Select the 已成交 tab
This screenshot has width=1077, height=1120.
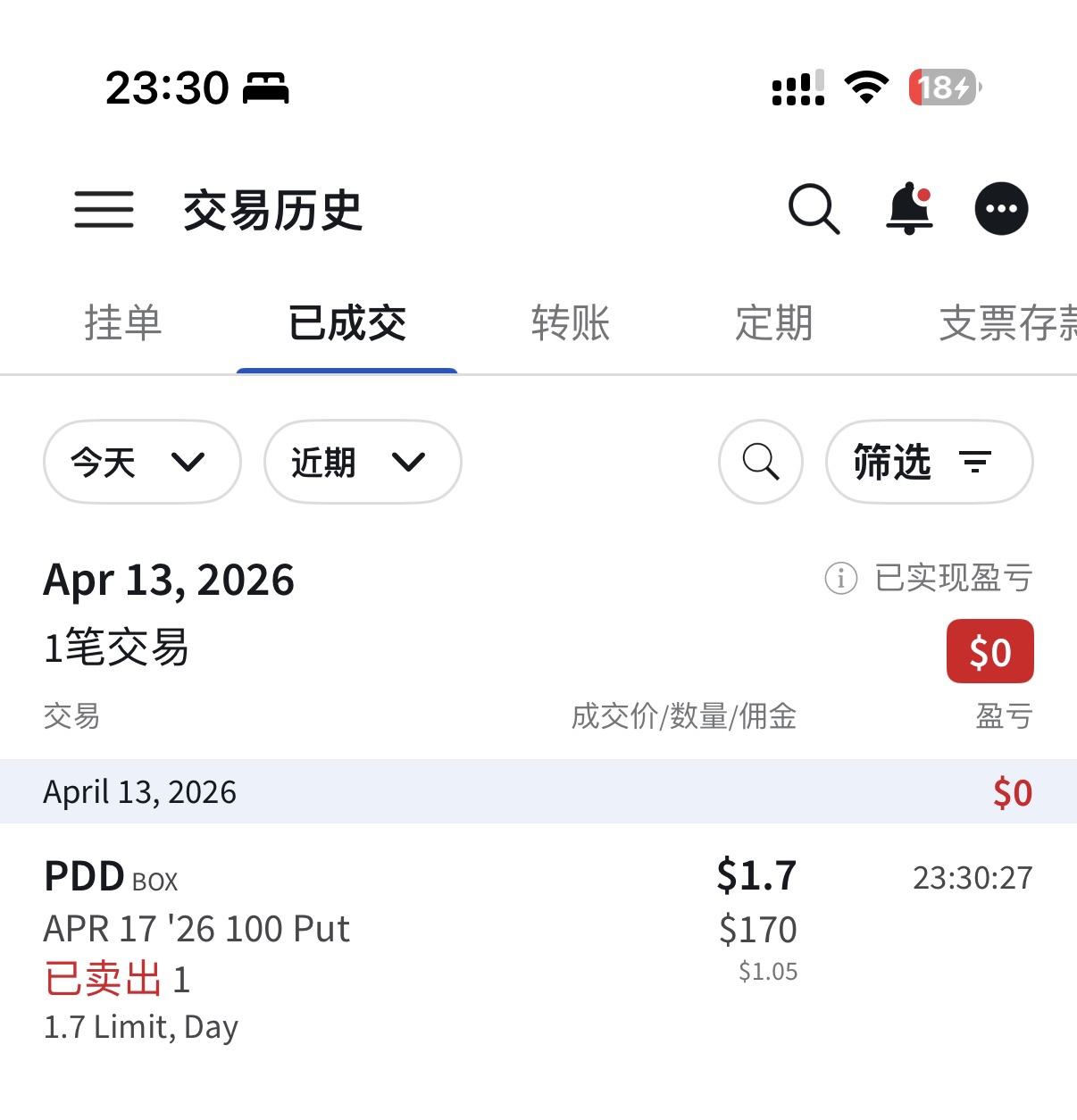coord(347,323)
